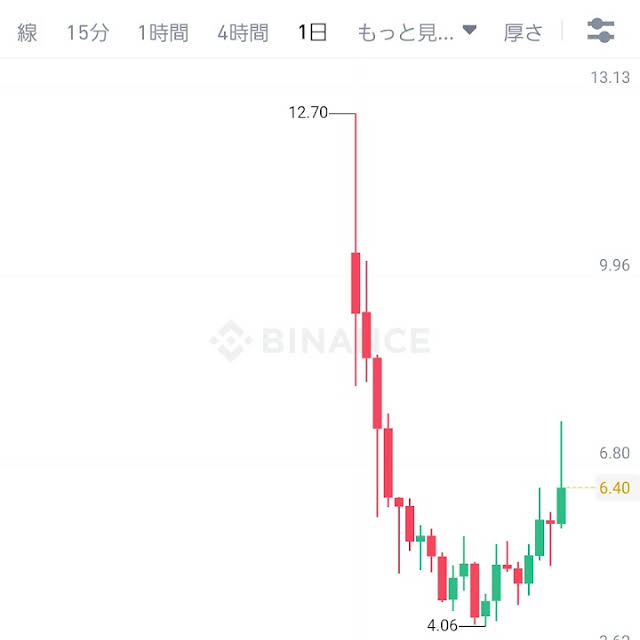Select the 1日 interval
The width and height of the screenshot is (640, 640).
coord(313,32)
